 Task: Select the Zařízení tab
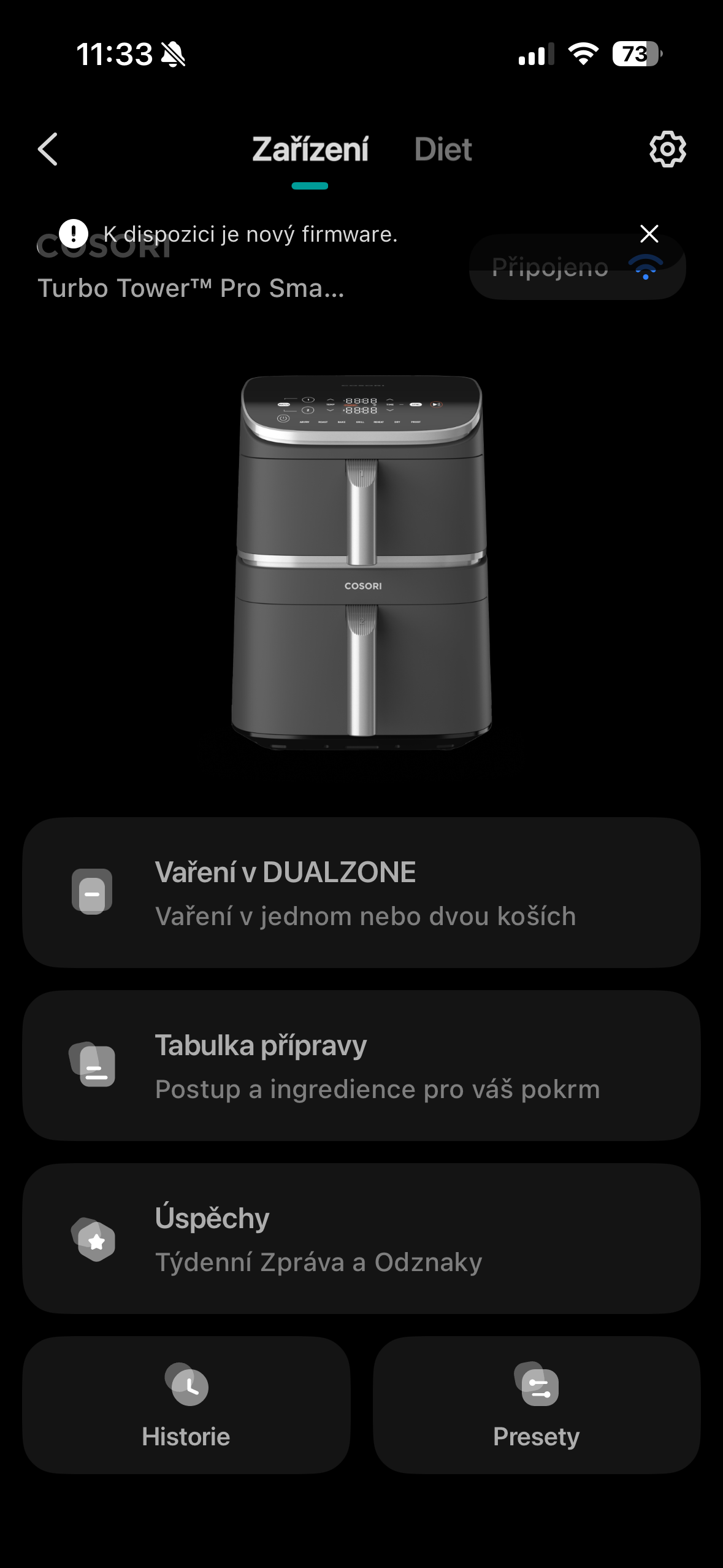(x=310, y=149)
